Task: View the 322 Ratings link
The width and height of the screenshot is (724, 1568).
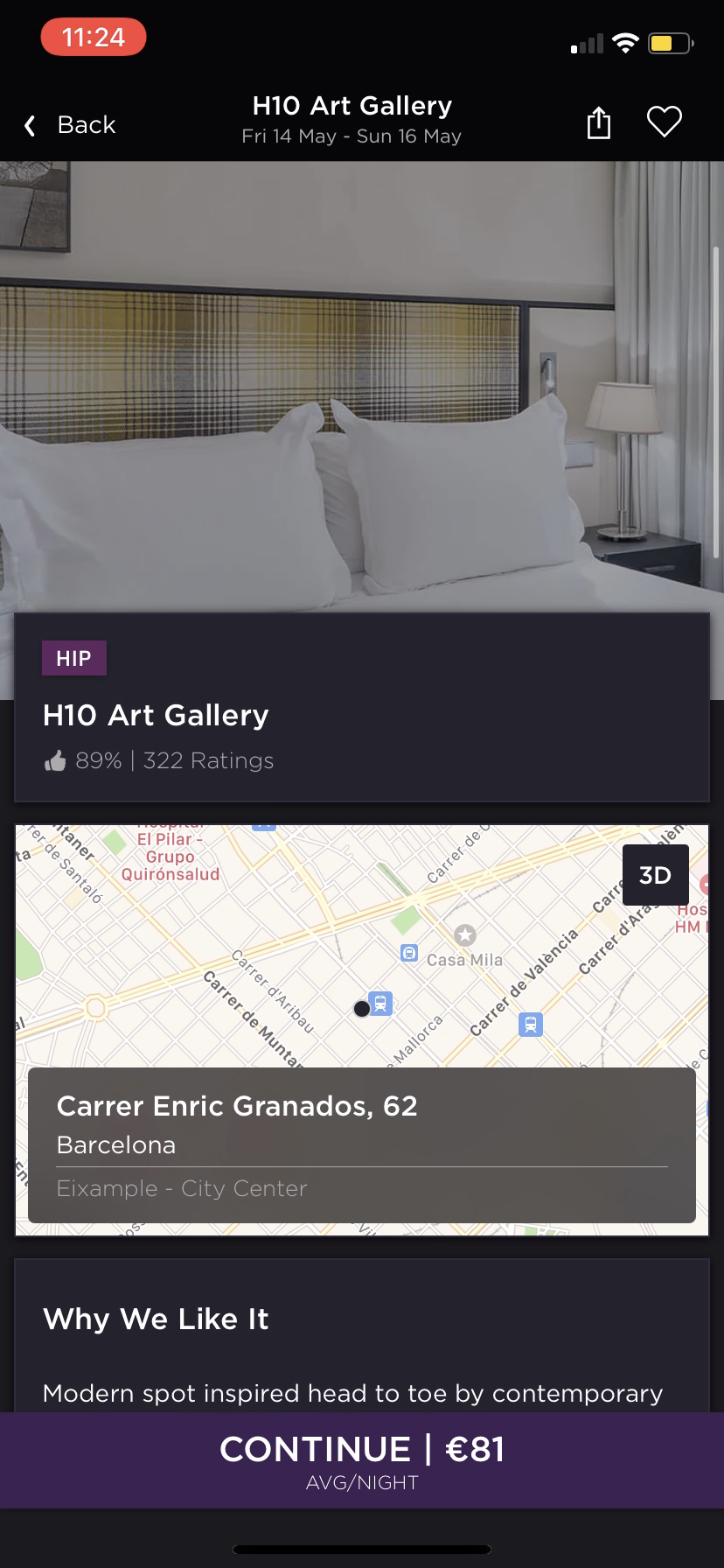Action: [x=208, y=759]
